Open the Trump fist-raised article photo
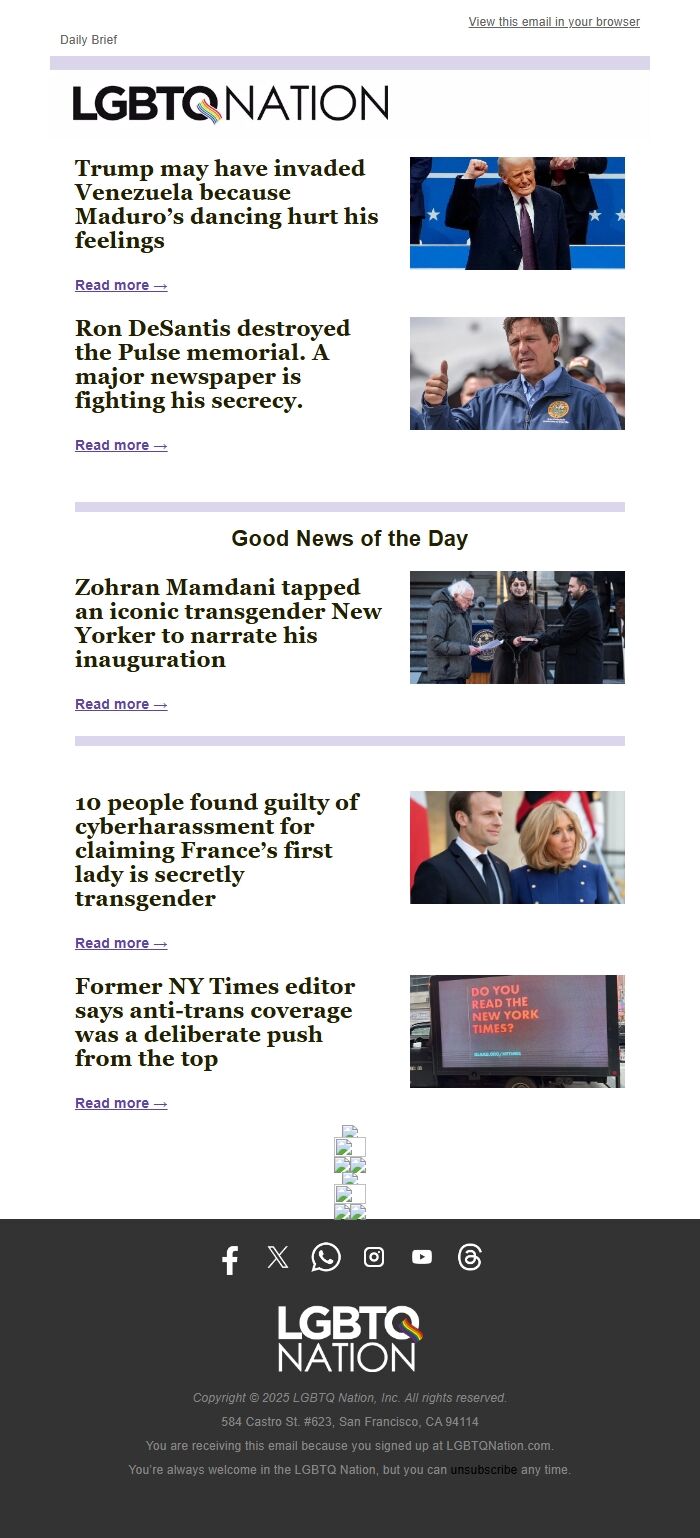The height and width of the screenshot is (1538, 700). click(x=517, y=213)
